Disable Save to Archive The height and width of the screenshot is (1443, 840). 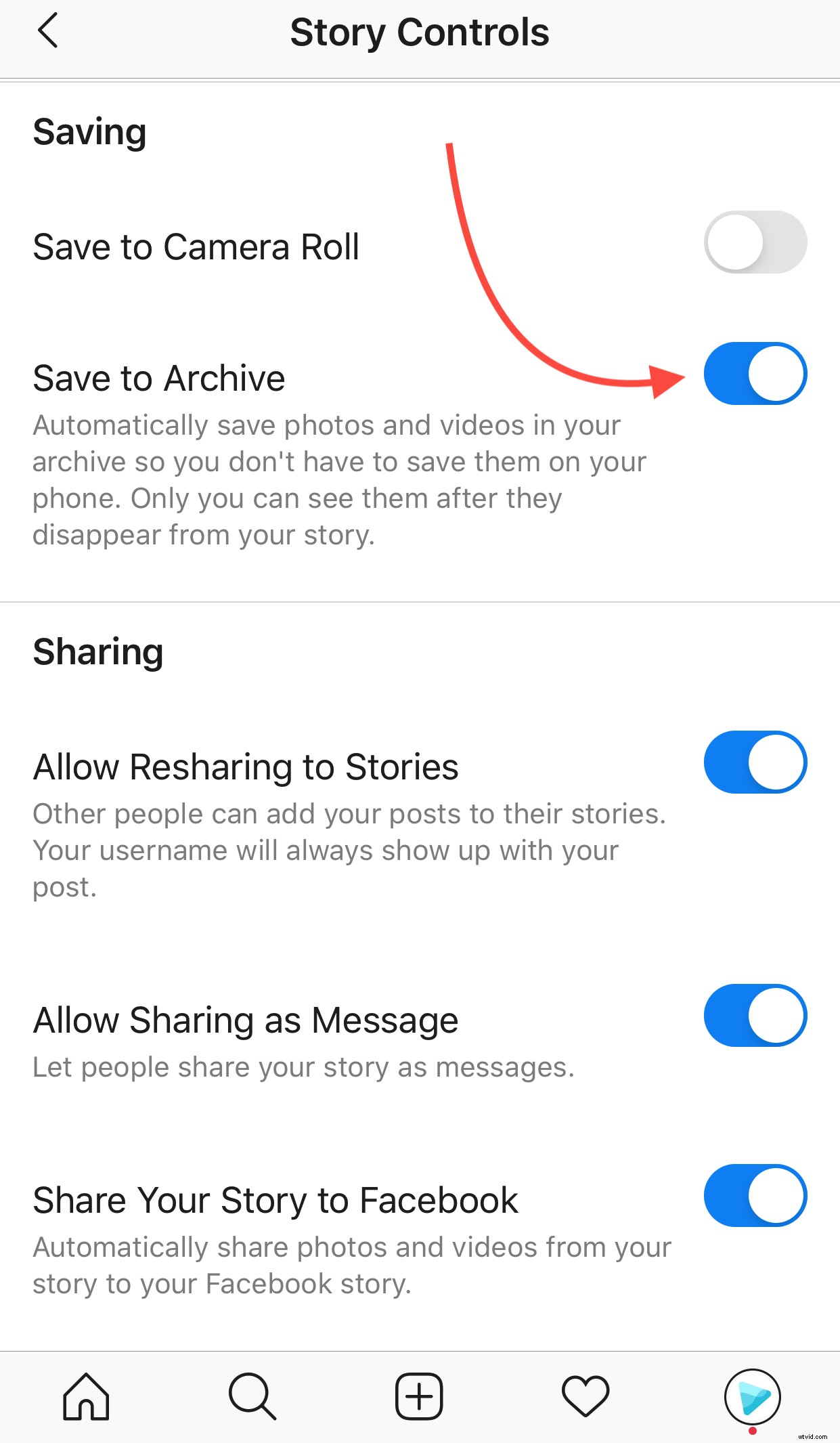point(755,374)
